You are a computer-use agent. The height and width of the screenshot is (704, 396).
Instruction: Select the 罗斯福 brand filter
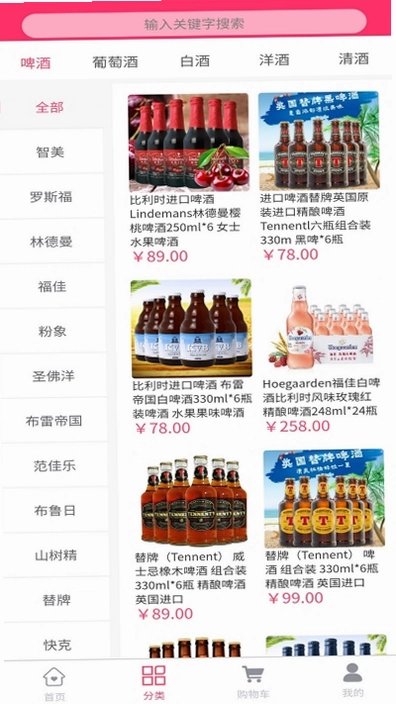pos(51,197)
